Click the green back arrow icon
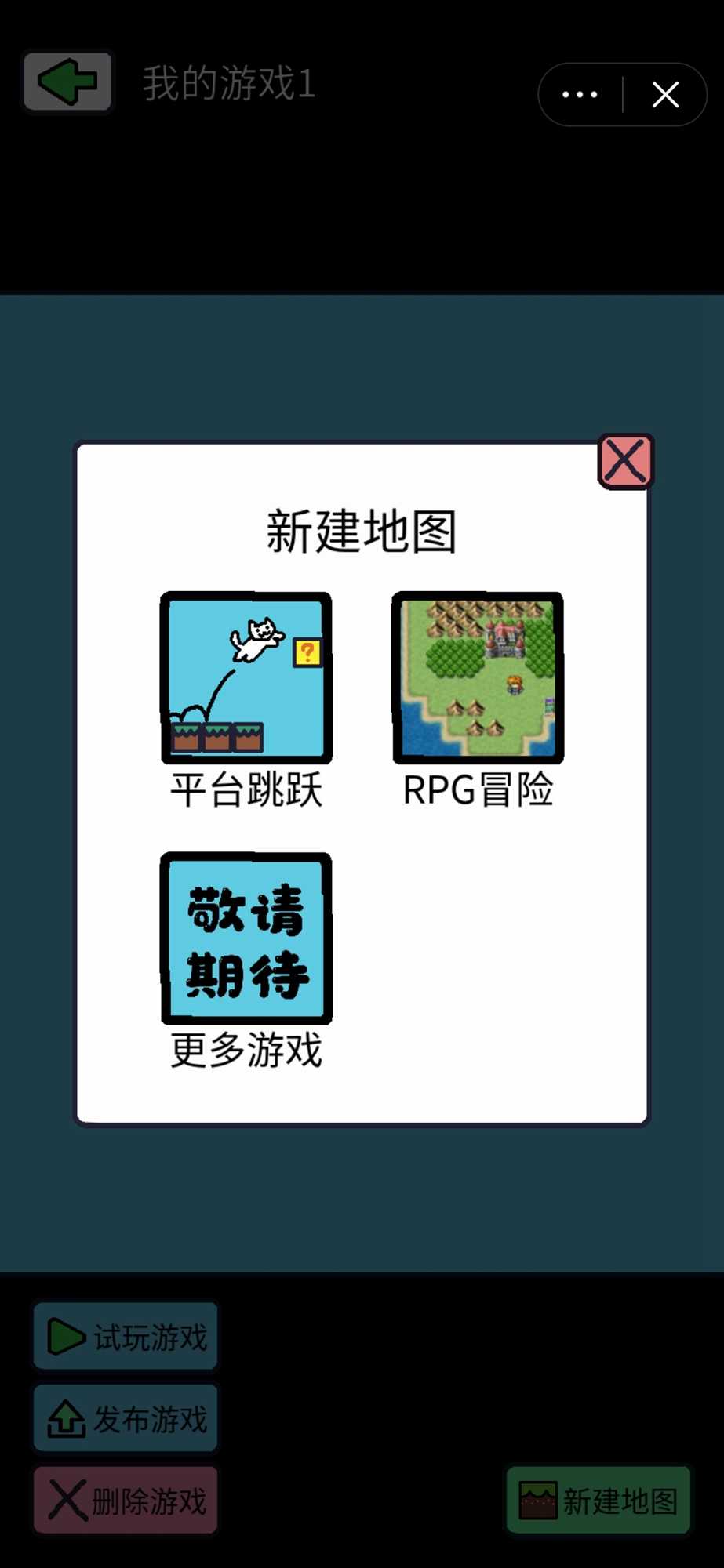The width and height of the screenshot is (724, 1568). click(67, 81)
